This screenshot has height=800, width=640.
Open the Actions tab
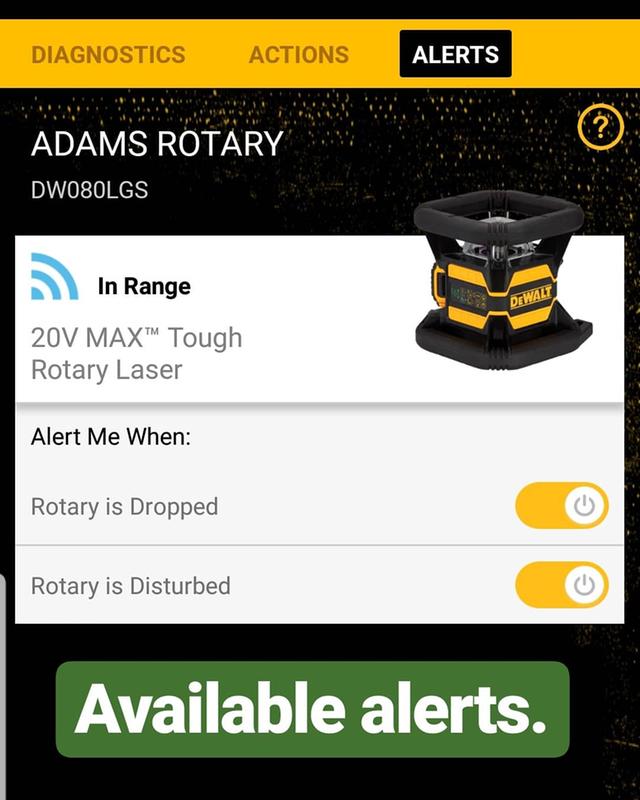pos(298,55)
